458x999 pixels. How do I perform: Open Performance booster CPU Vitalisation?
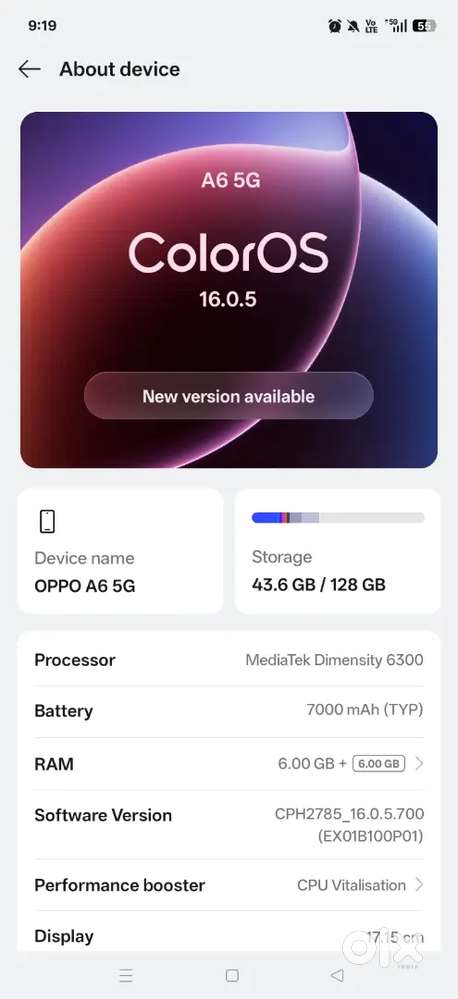click(x=229, y=885)
